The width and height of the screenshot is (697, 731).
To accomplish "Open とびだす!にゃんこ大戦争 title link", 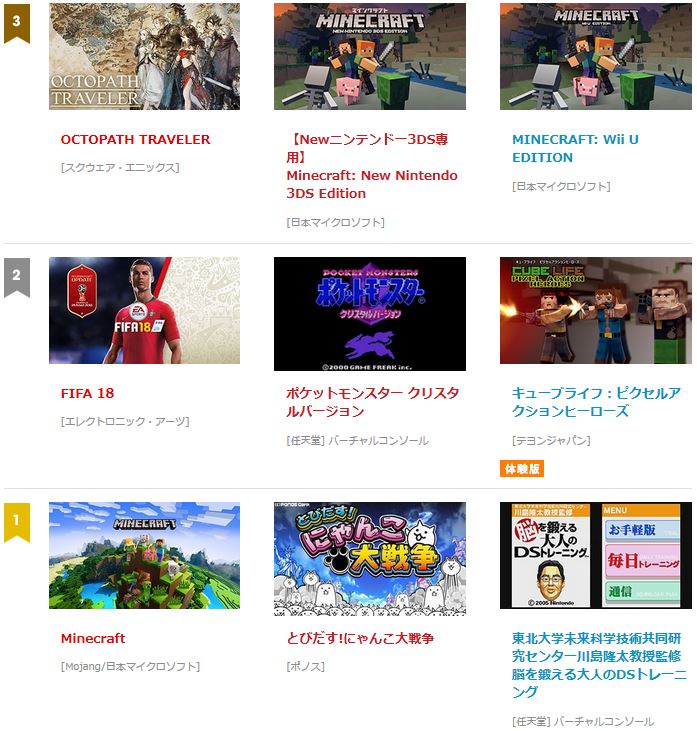I will pos(360,639).
